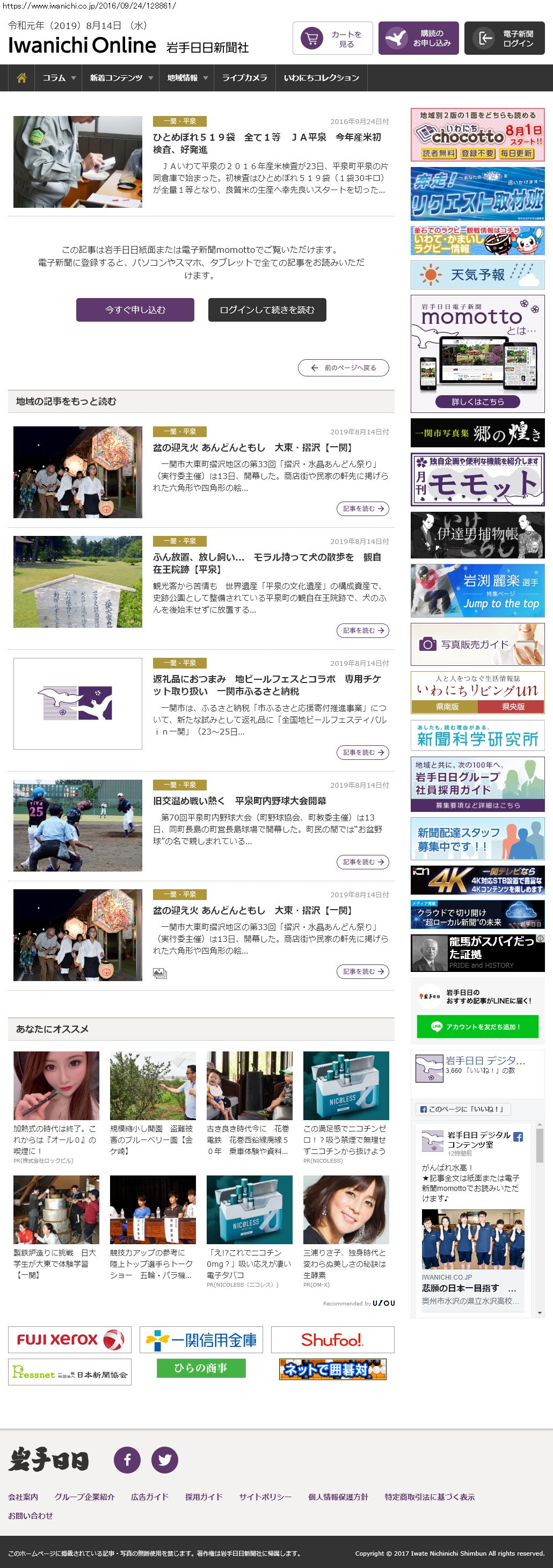Open 旧交温め戦い熱く baseball article thumbnail
The image size is (553, 1568).
pos(78,825)
